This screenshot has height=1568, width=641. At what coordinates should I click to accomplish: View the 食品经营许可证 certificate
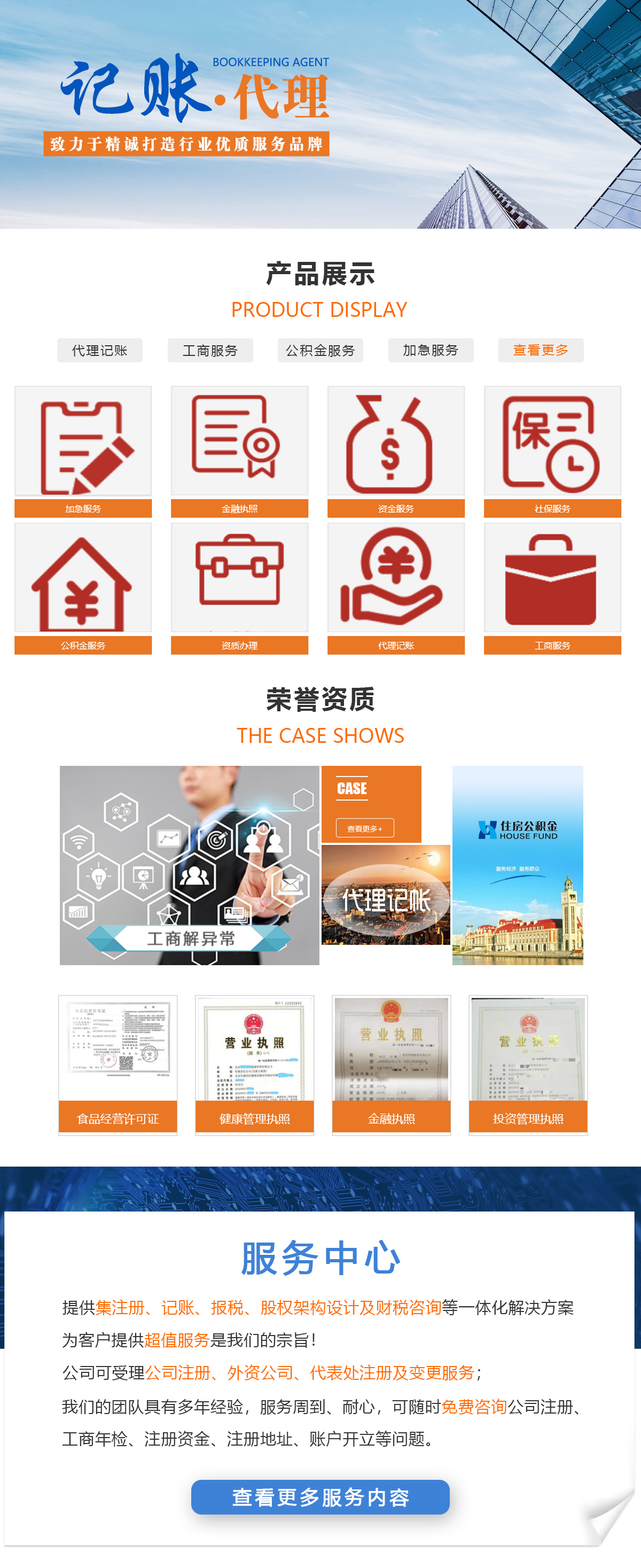pyautogui.click(x=118, y=1065)
